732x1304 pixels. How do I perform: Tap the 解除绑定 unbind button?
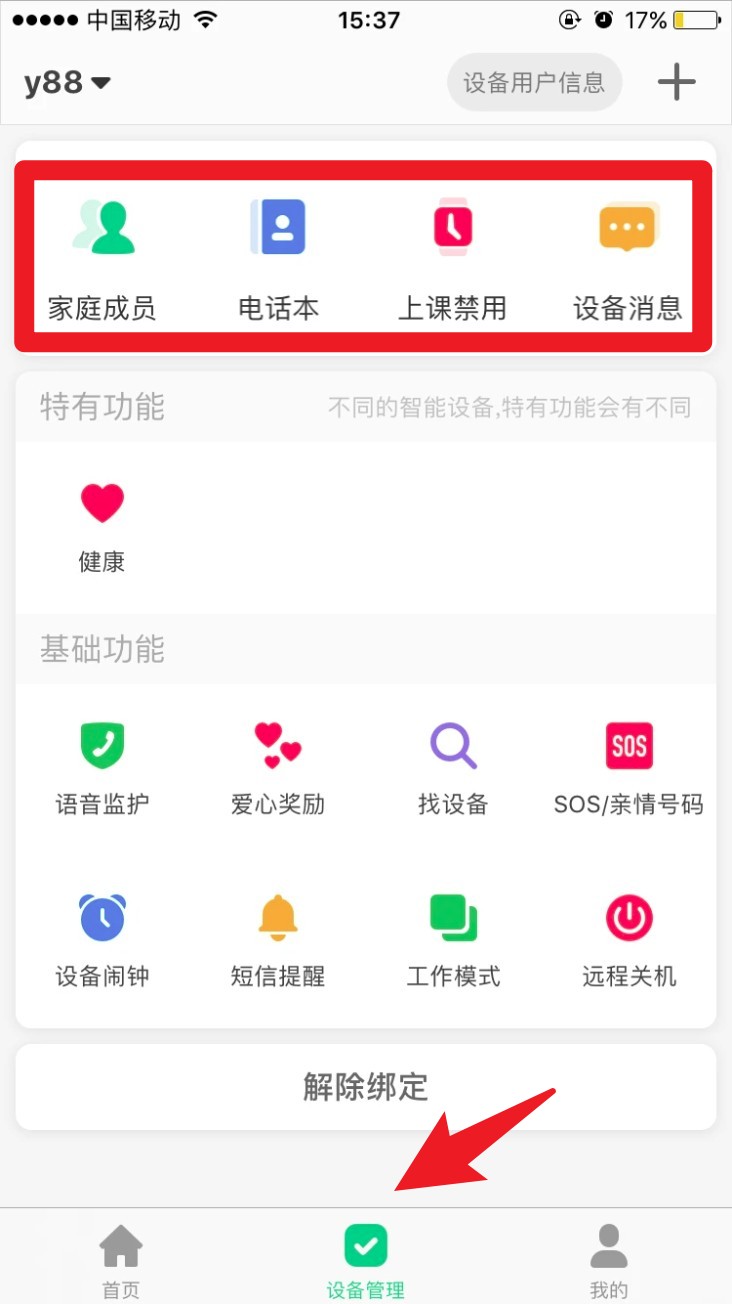pos(366,1087)
